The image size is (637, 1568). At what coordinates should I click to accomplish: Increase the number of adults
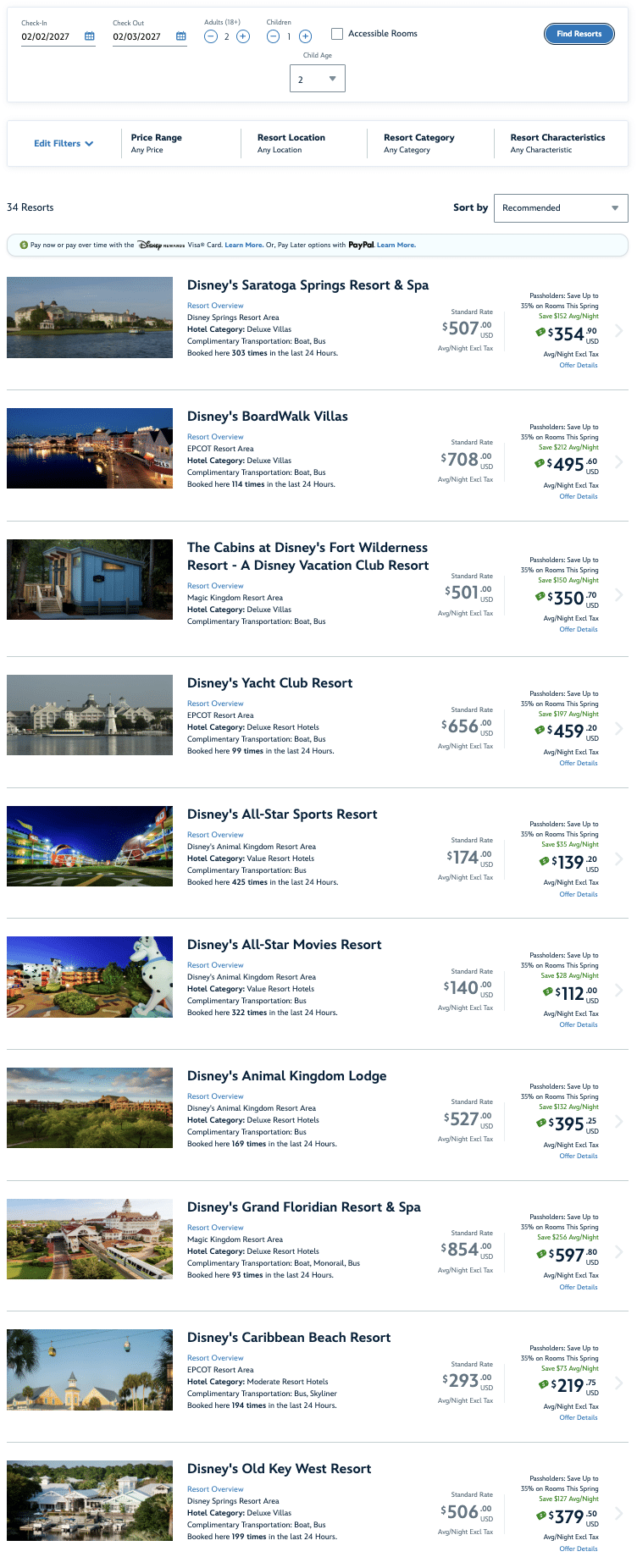[x=243, y=36]
